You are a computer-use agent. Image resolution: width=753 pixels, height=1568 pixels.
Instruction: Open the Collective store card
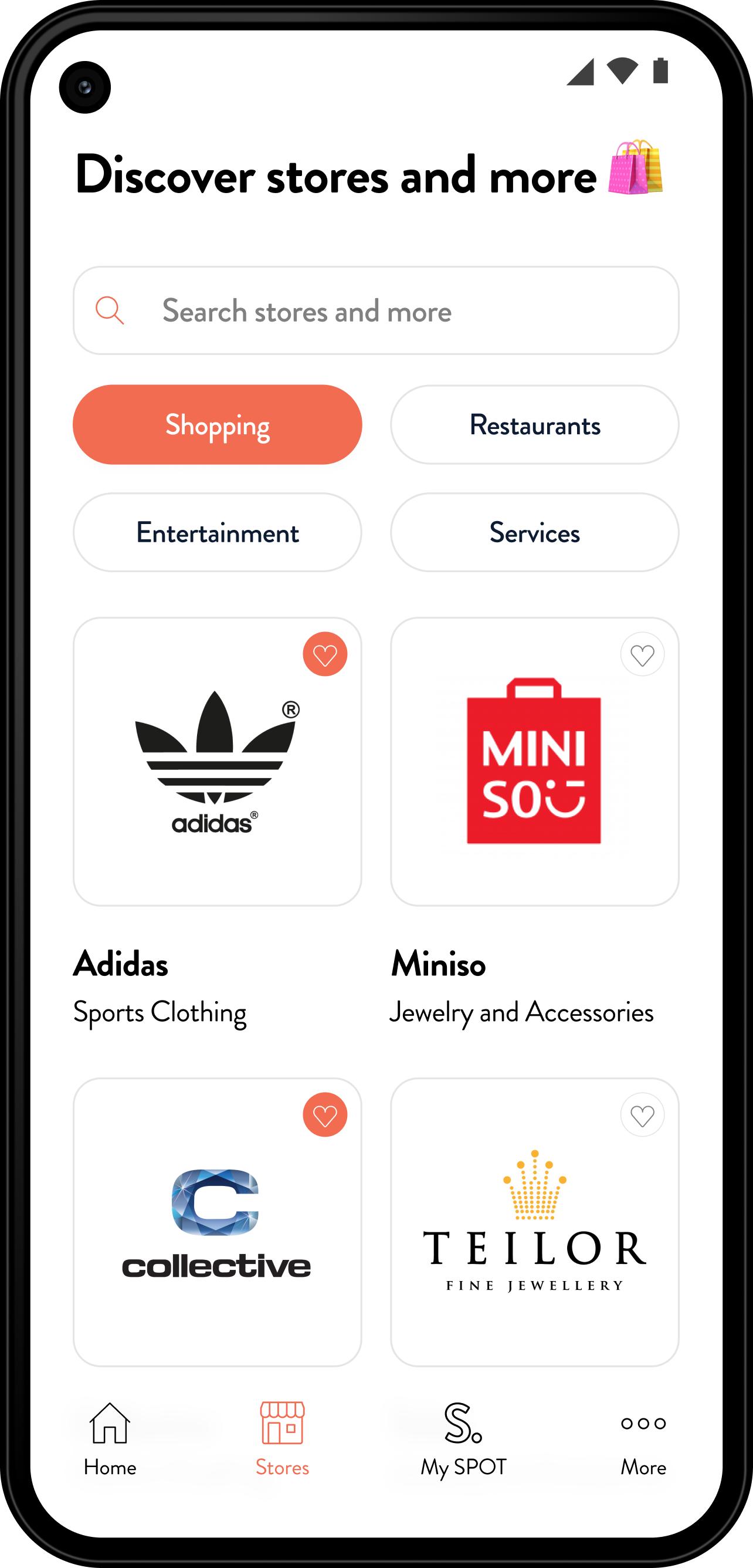(217, 1222)
